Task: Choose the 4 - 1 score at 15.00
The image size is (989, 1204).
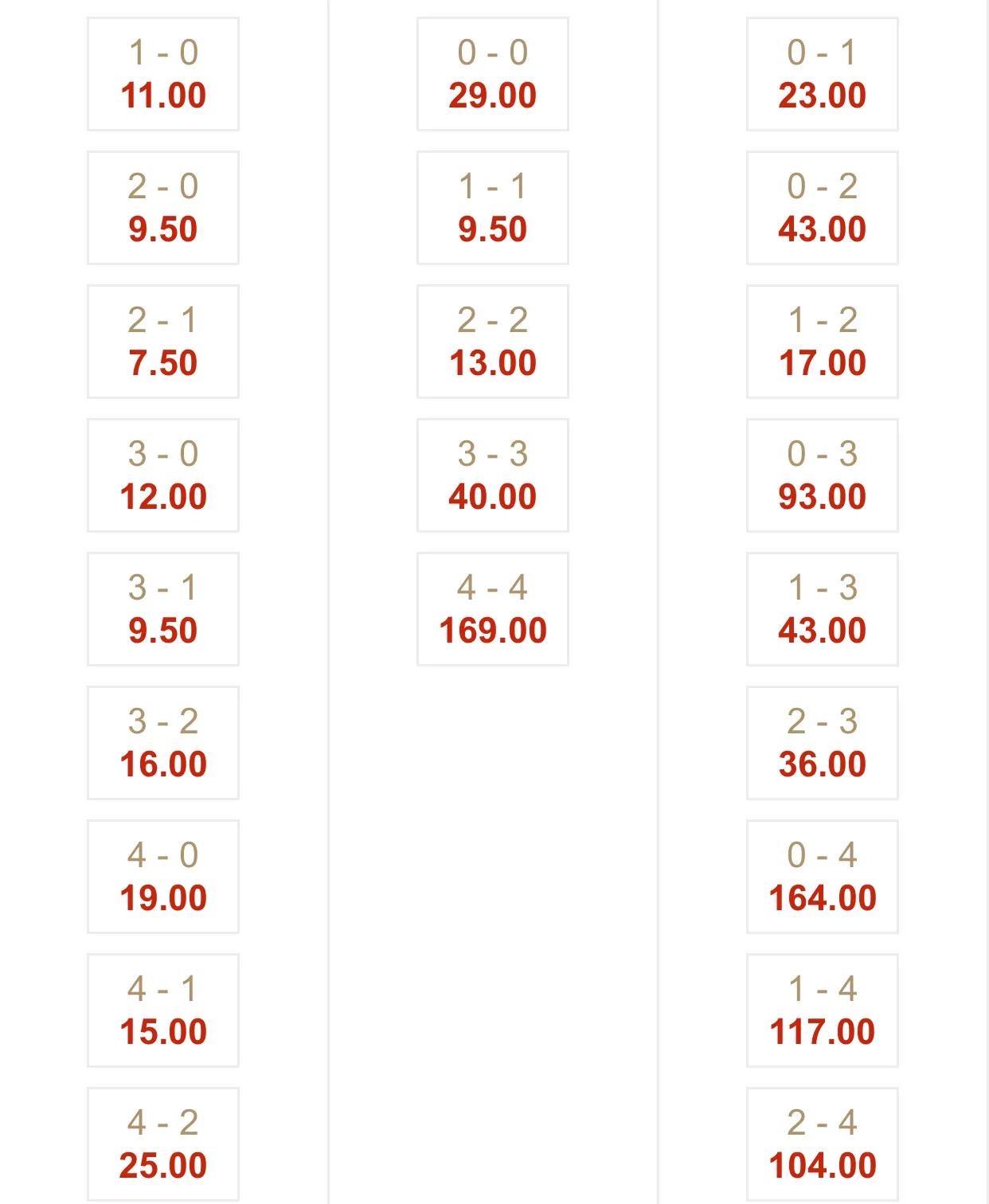Action: coord(163,1010)
